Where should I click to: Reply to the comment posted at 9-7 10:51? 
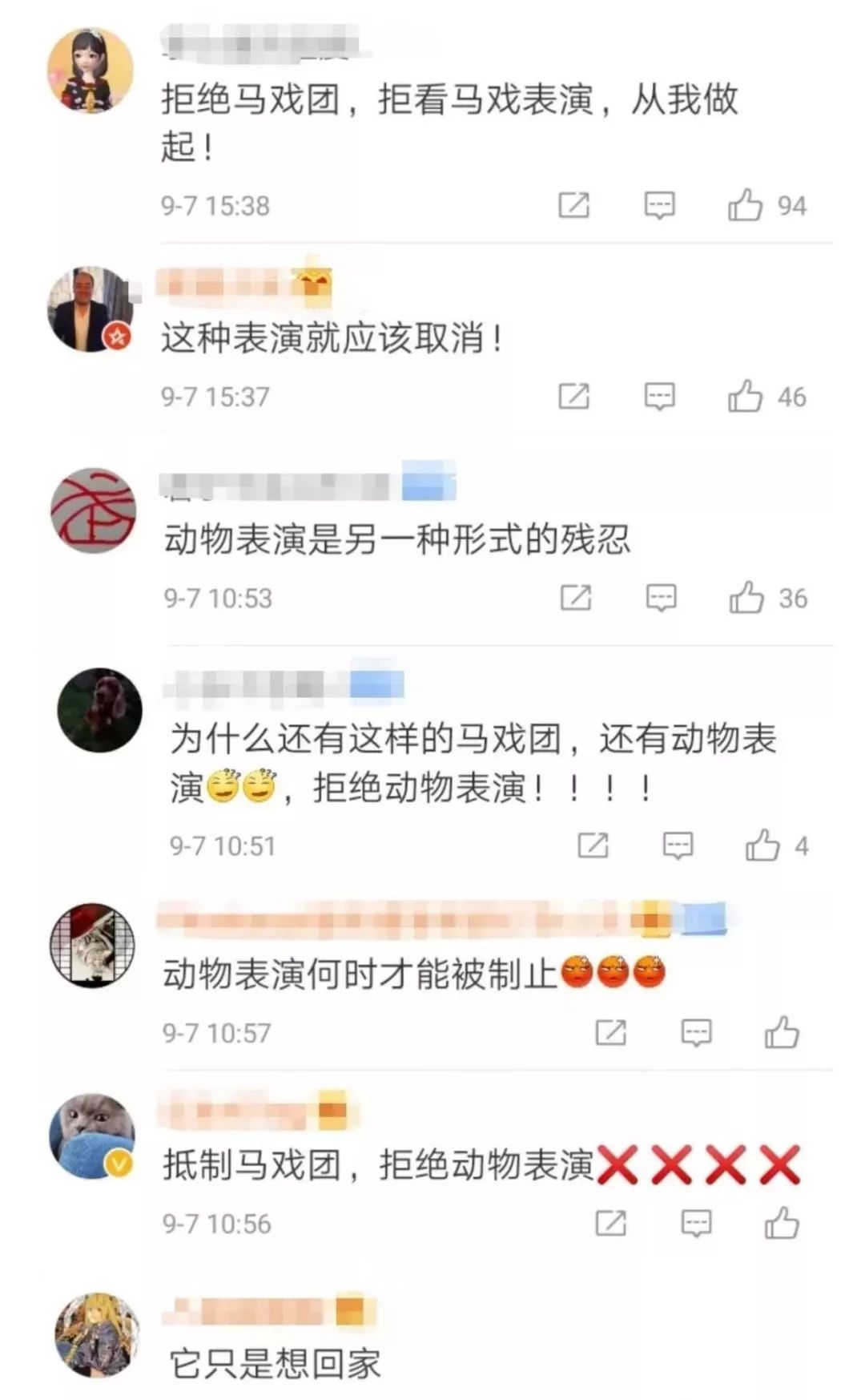678,845
